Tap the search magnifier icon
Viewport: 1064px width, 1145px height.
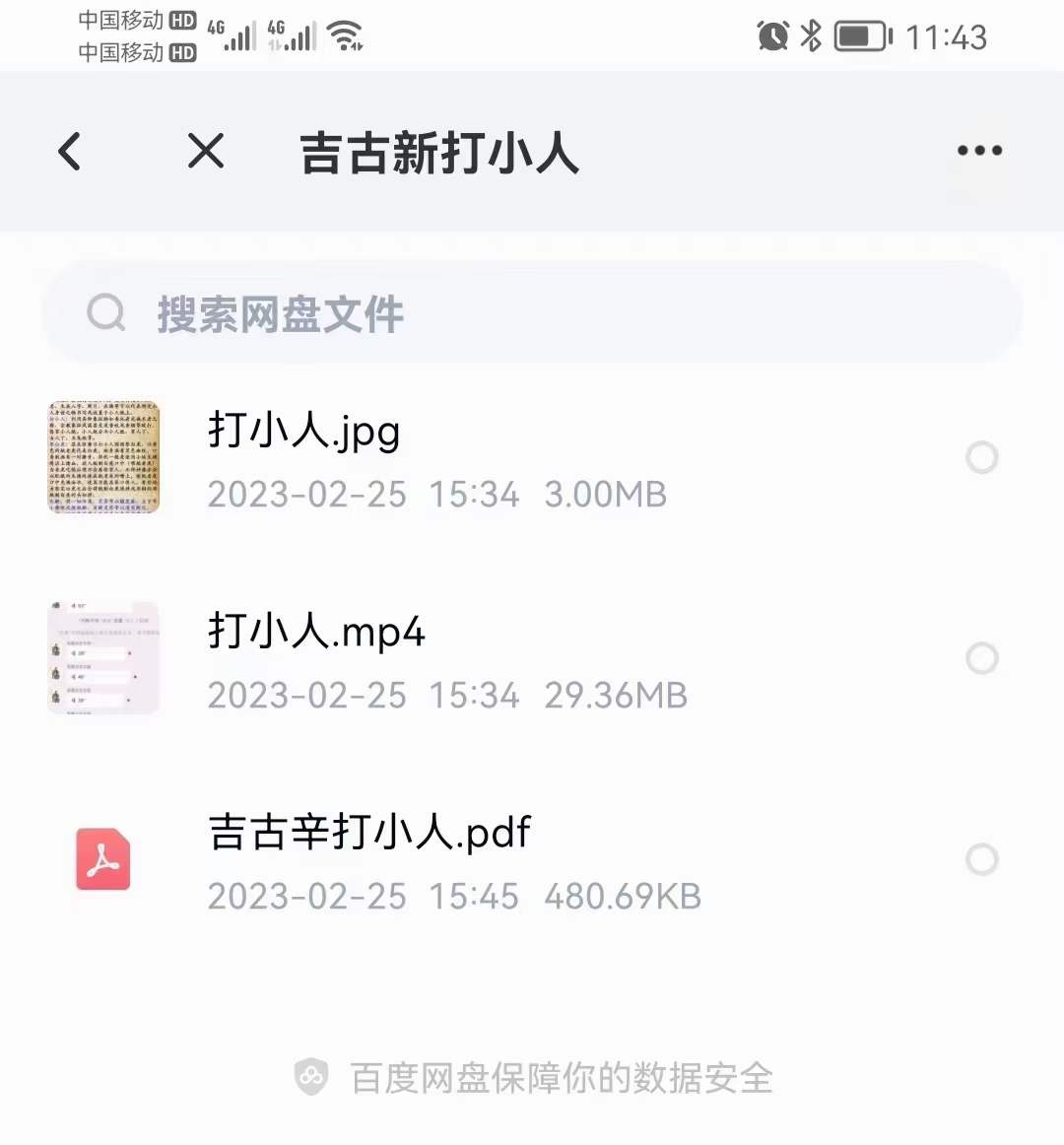(104, 312)
